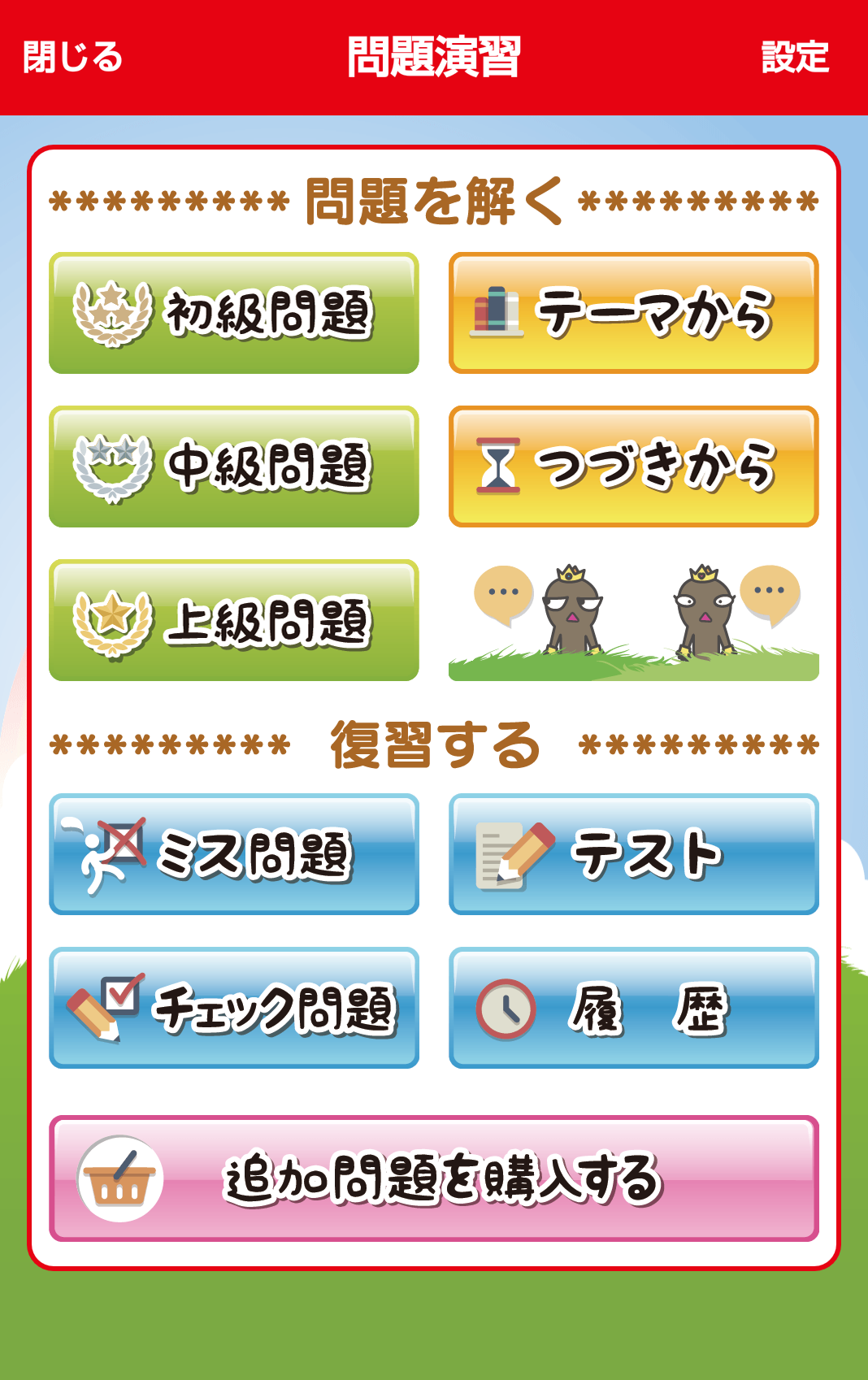
Task: Open 設定 settings
Action: [794, 58]
